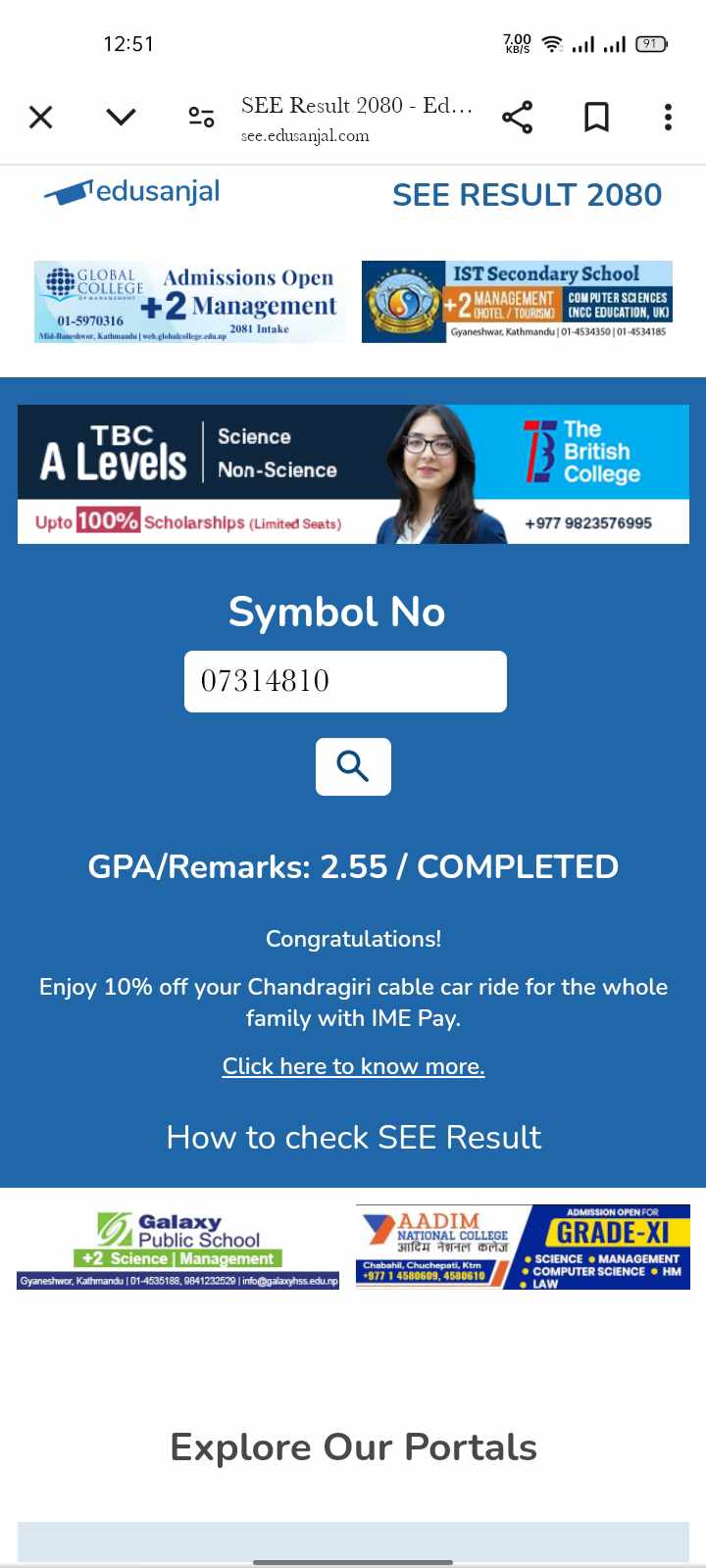
Task: Follow 'Click here to know more' link
Action: 353,1066
